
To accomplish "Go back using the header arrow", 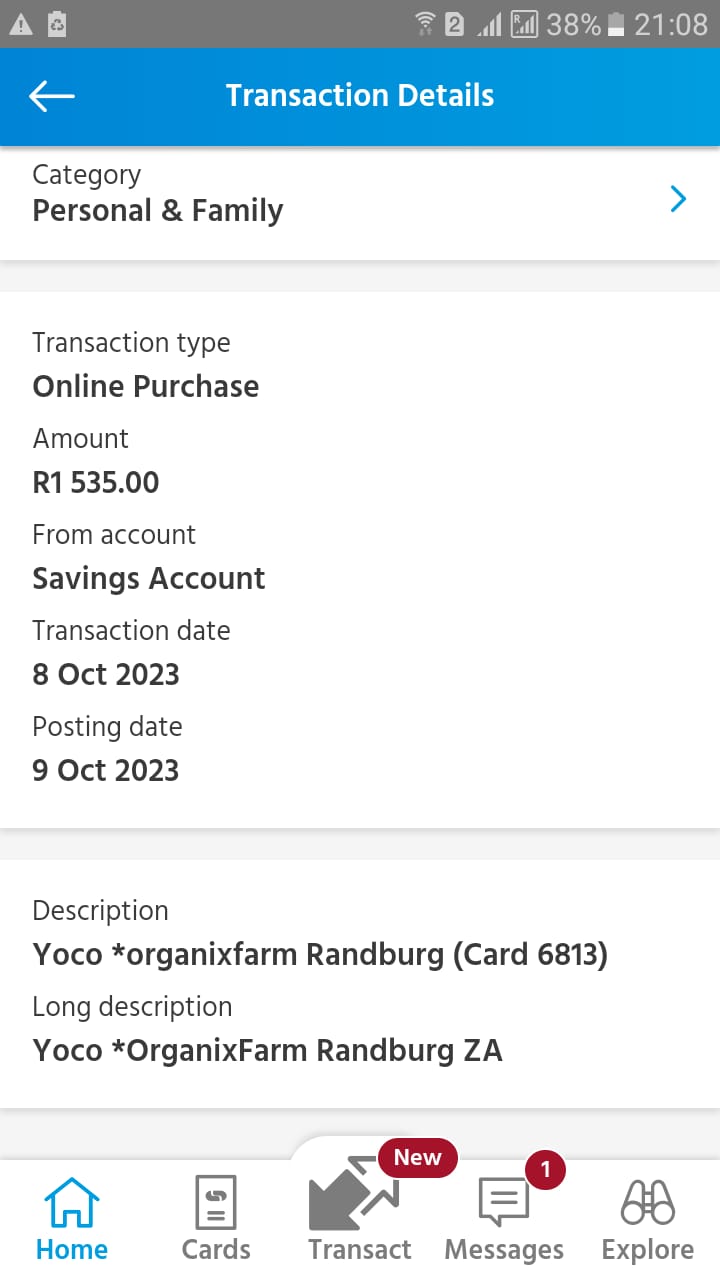I will pyautogui.click(x=52, y=96).
